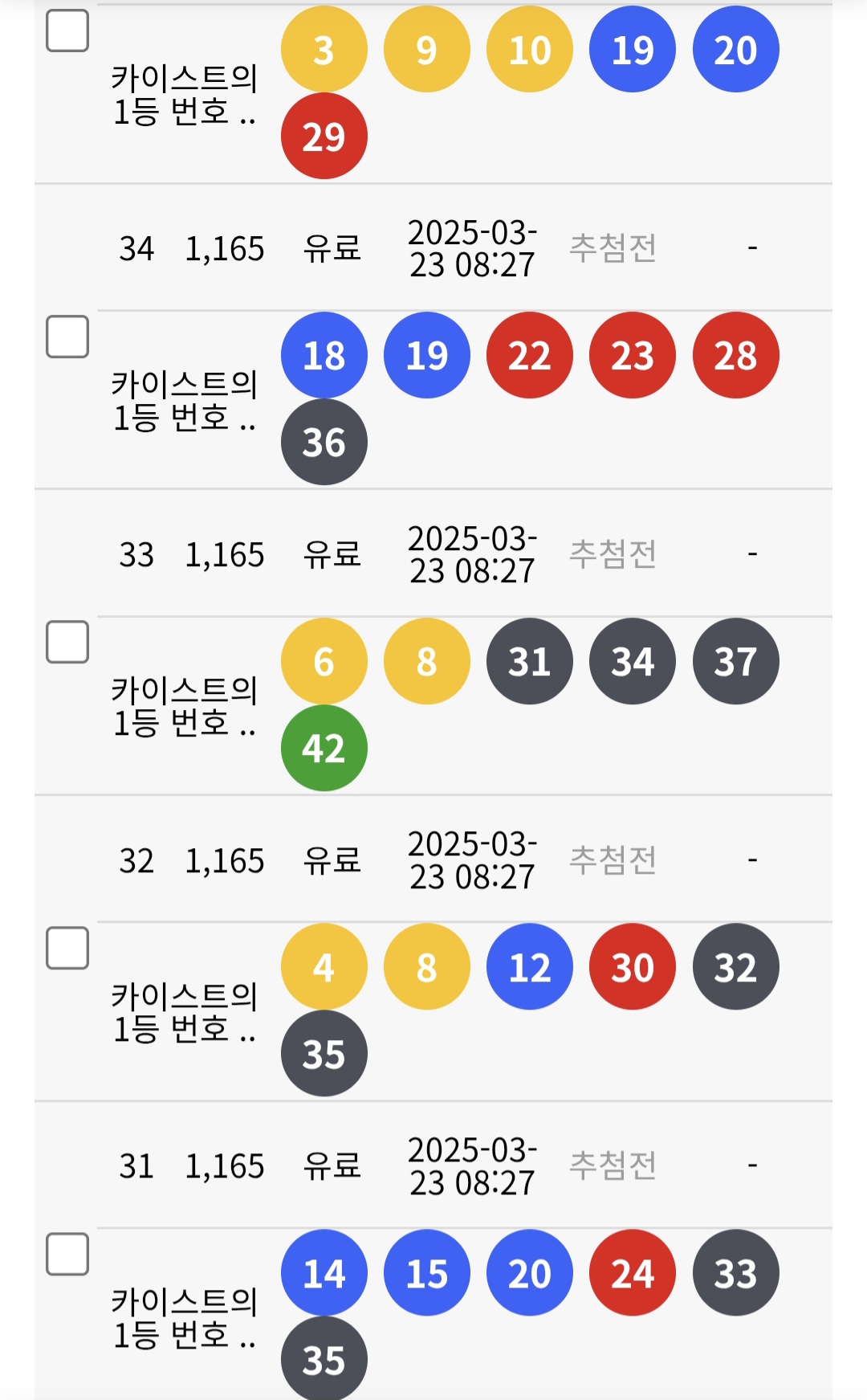
Task: Mark checkbox for entry 32 with 4, 8, 12
Action: [67, 948]
